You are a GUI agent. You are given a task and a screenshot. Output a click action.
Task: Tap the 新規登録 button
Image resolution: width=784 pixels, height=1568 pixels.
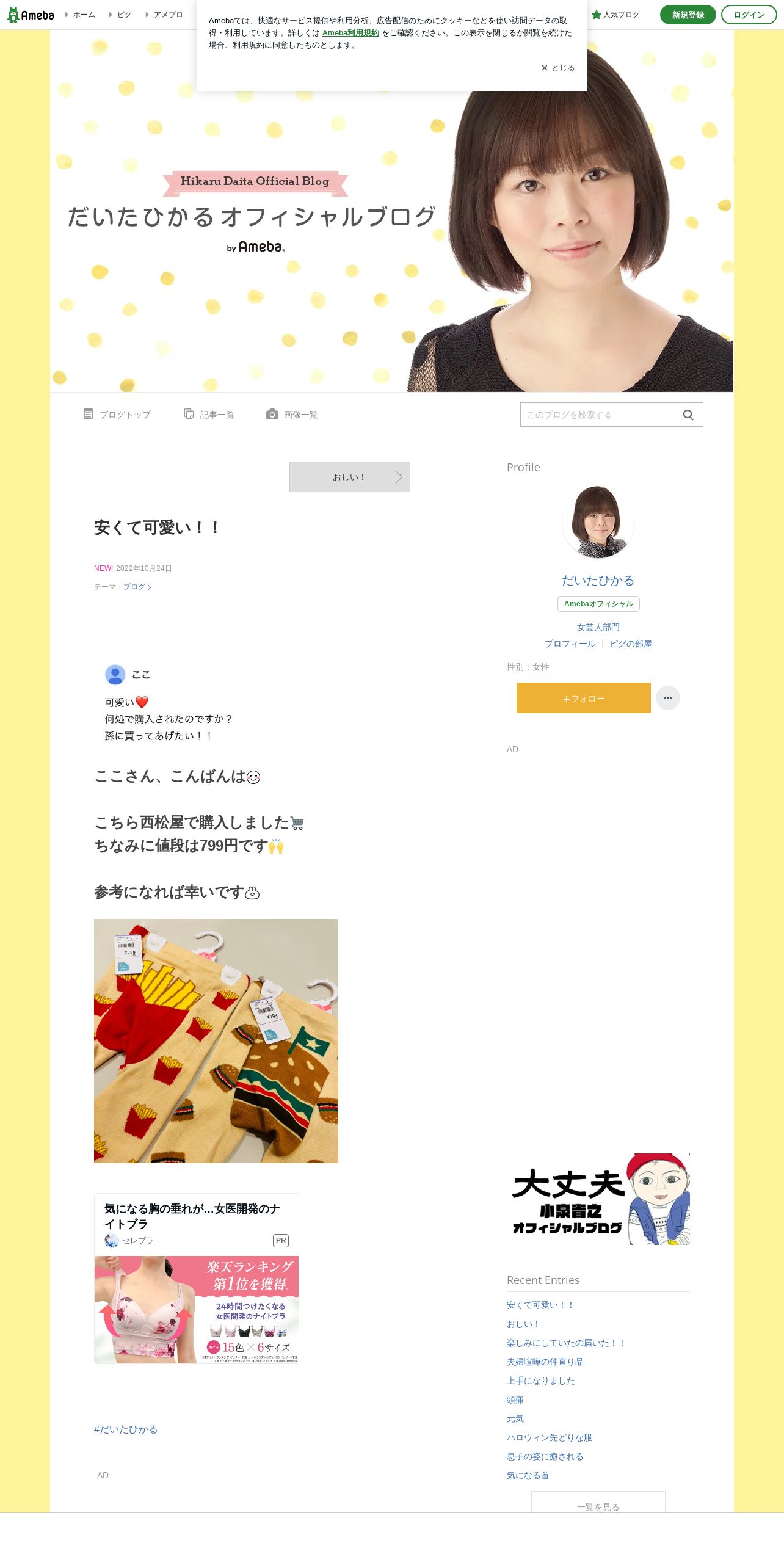click(688, 15)
